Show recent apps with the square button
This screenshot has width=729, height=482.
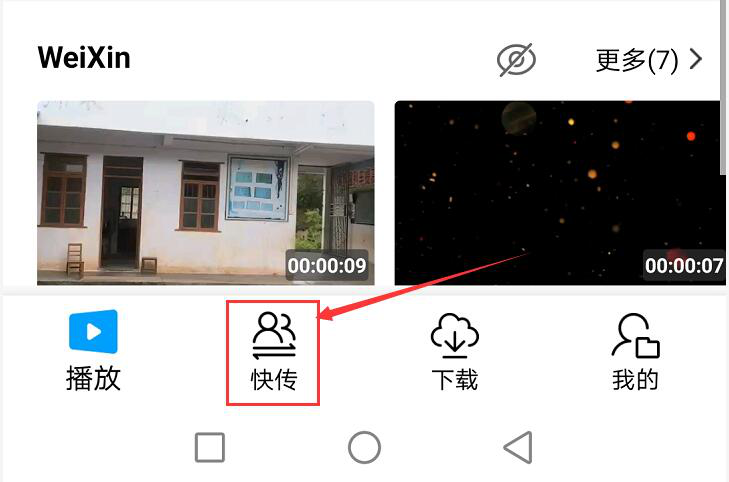(x=210, y=447)
